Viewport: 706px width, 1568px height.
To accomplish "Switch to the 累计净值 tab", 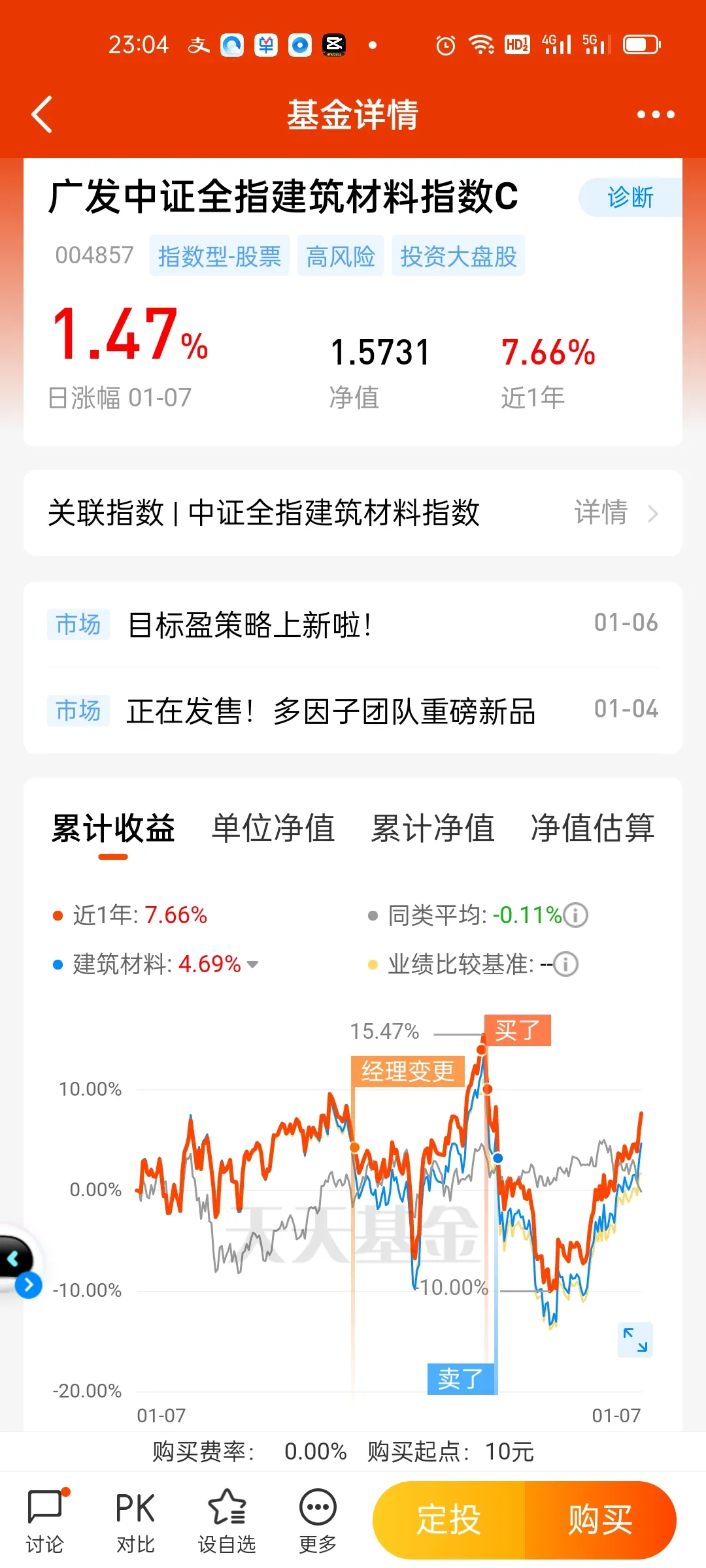I will click(433, 828).
